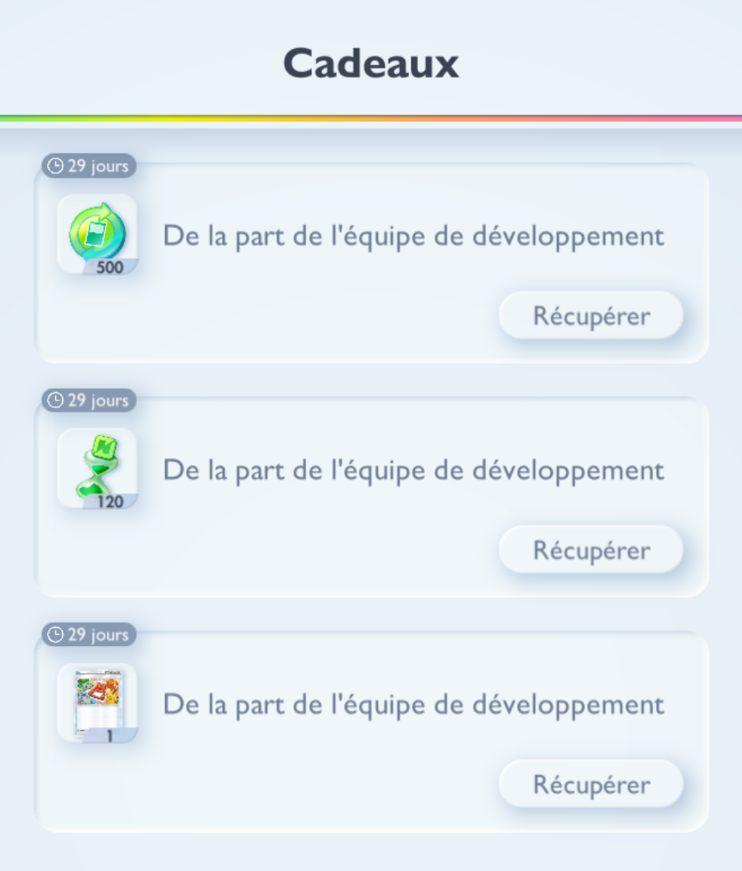Click the '120' quantity label on the hourglass icon
The width and height of the screenshot is (742, 871).
[x=113, y=502]
